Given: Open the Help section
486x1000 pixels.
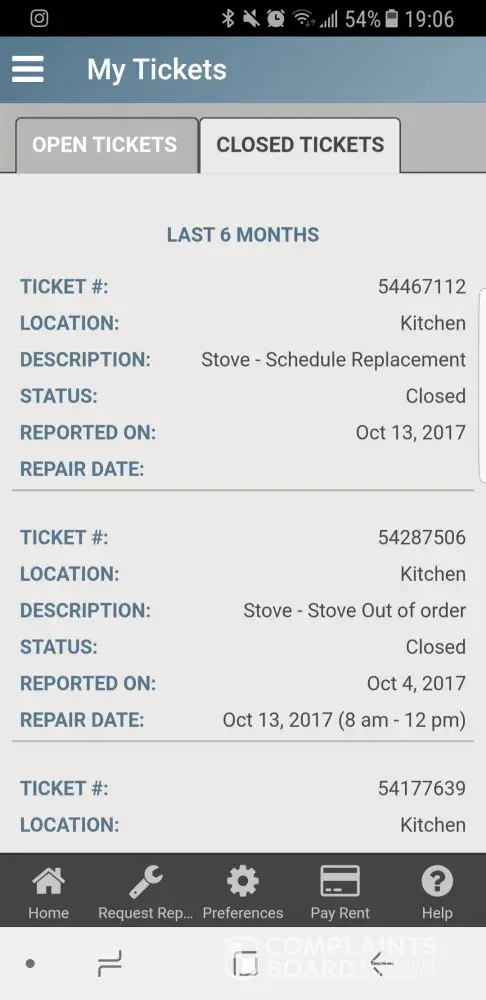Looking at the screenshot, I should tap(437, 892).
